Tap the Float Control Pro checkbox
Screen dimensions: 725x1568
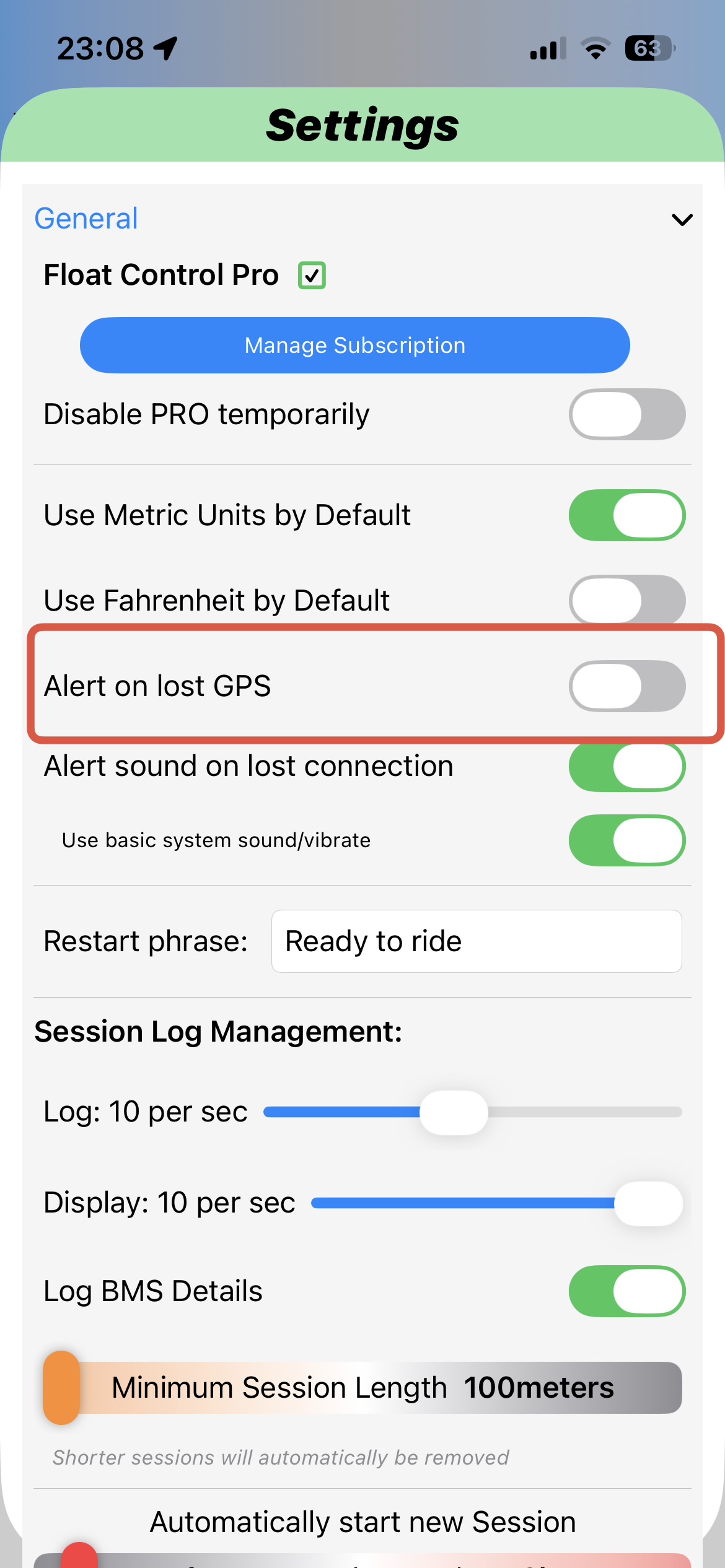tap(312, 276)
